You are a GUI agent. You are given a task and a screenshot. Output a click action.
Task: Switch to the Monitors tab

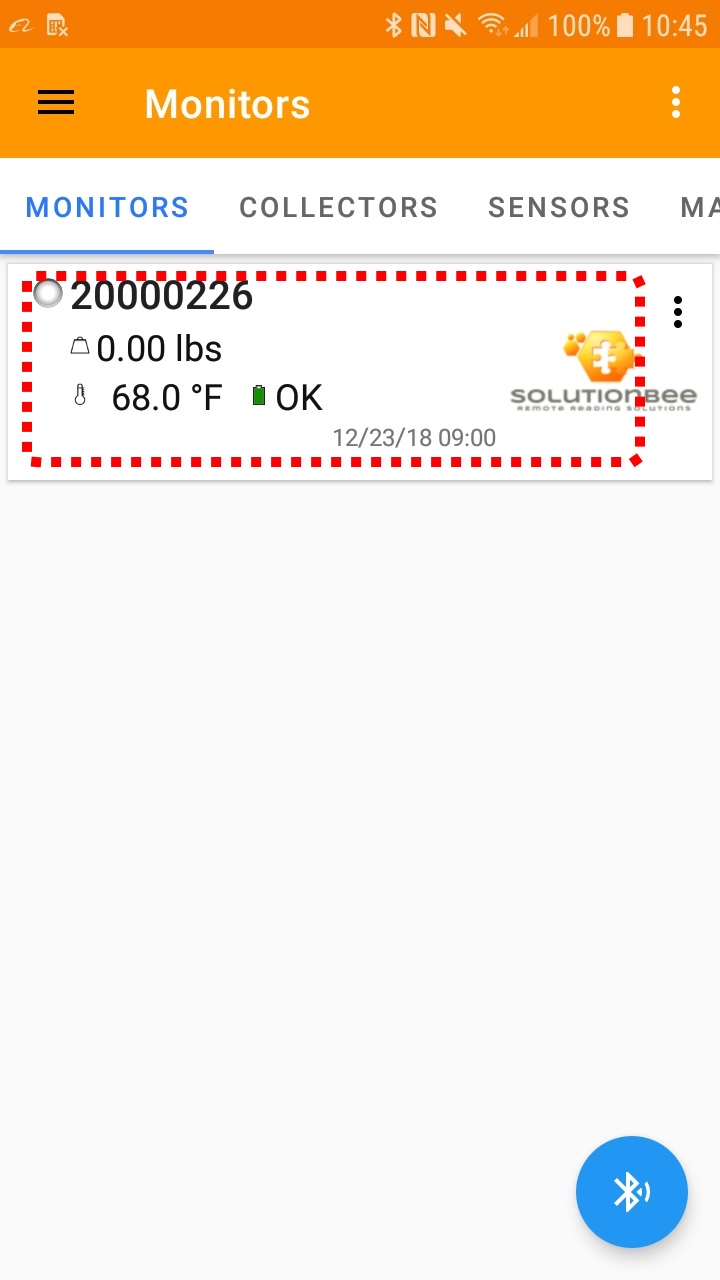pos(107,207)
